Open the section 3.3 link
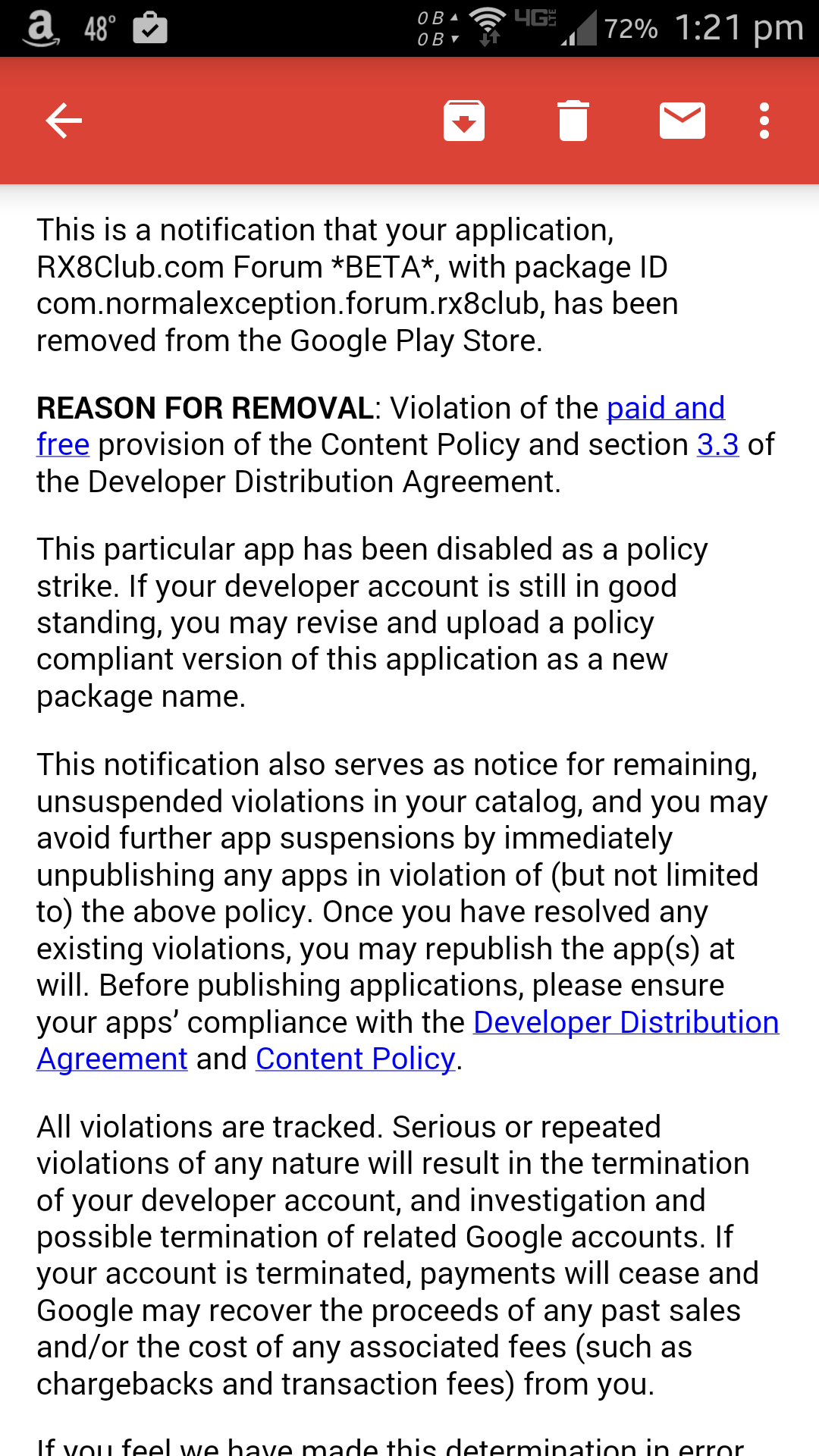Image resolution: width=819 pixels, height=1456 pixels. click(x=717, y=445)
